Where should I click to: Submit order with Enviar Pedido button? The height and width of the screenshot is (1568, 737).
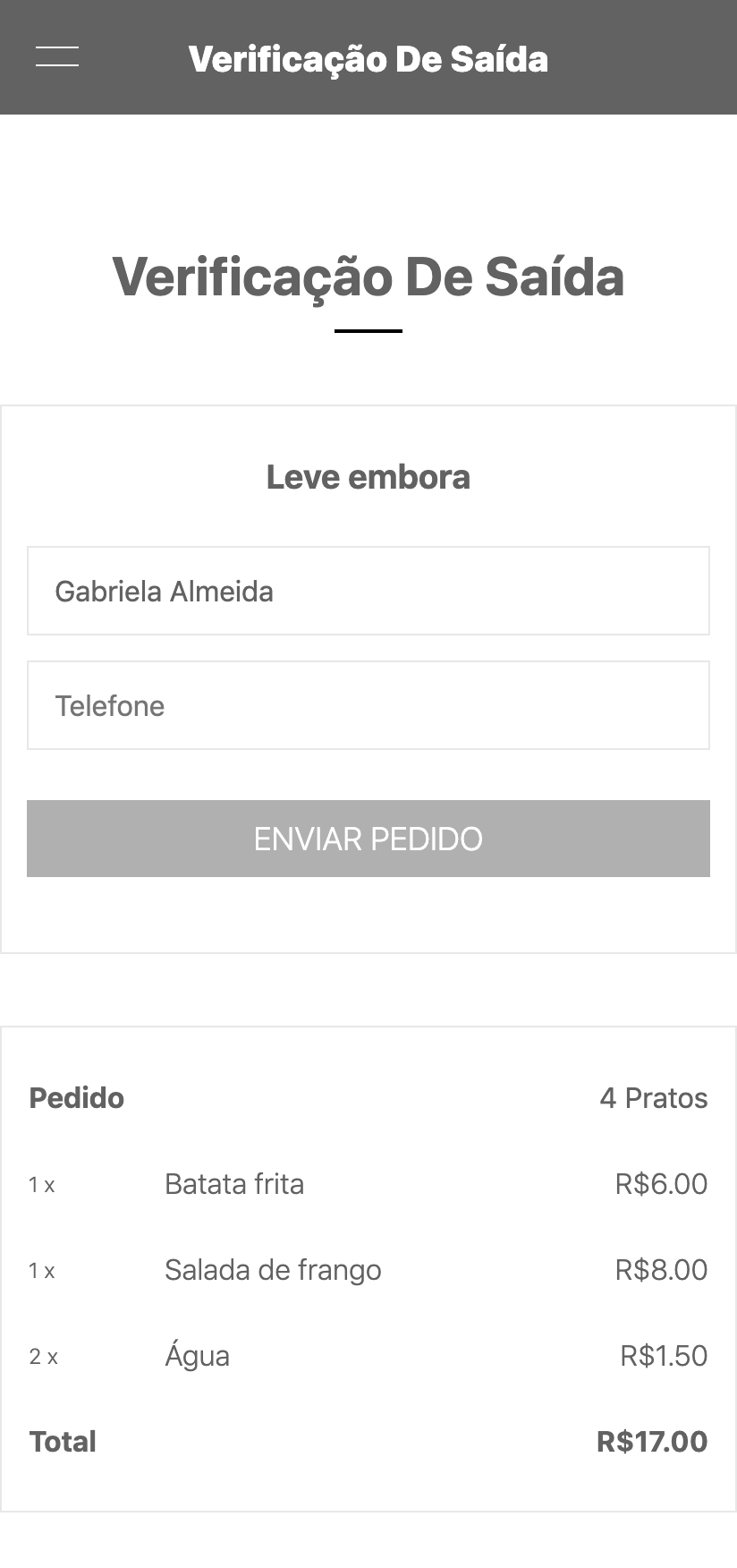tap(368, 839)
